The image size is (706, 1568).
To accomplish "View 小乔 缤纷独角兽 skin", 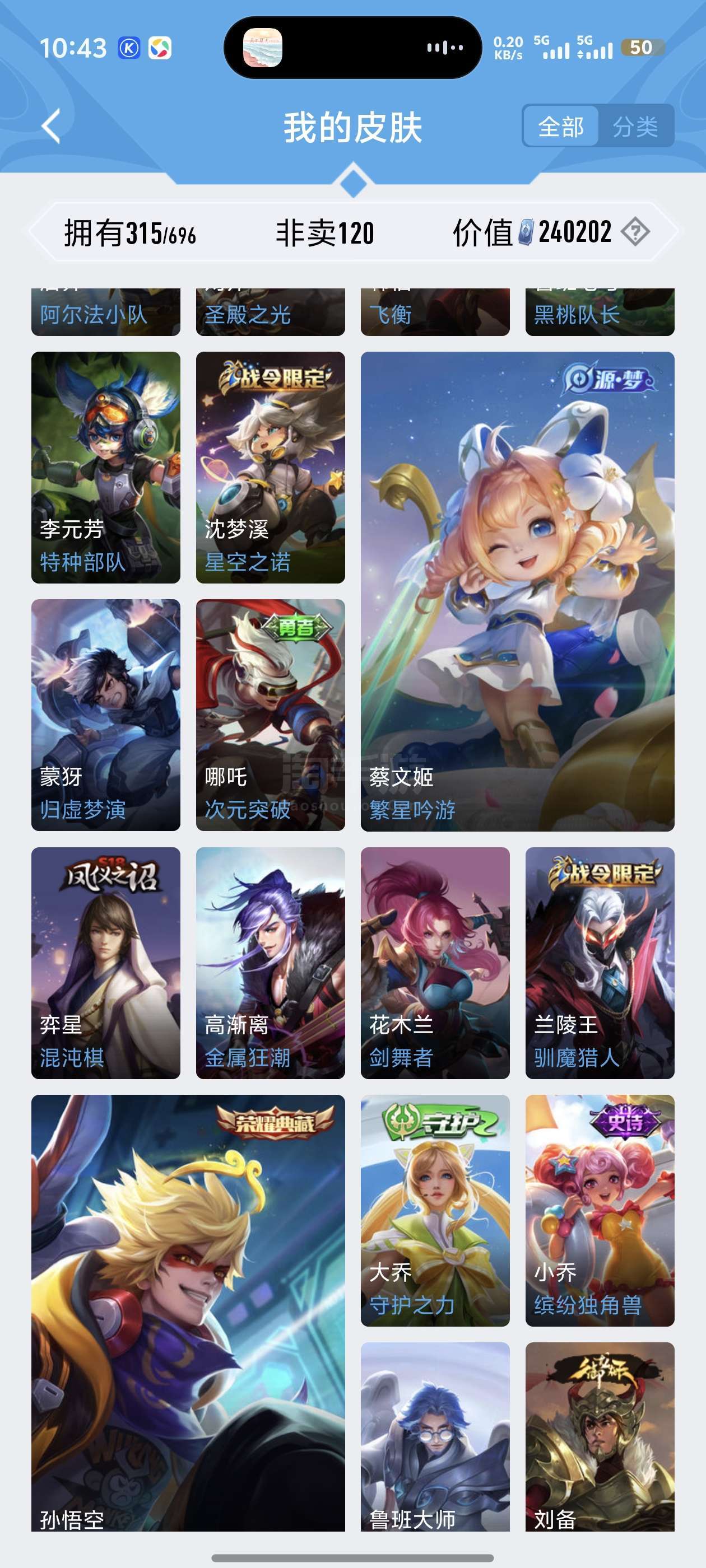I will [600, 1211].
